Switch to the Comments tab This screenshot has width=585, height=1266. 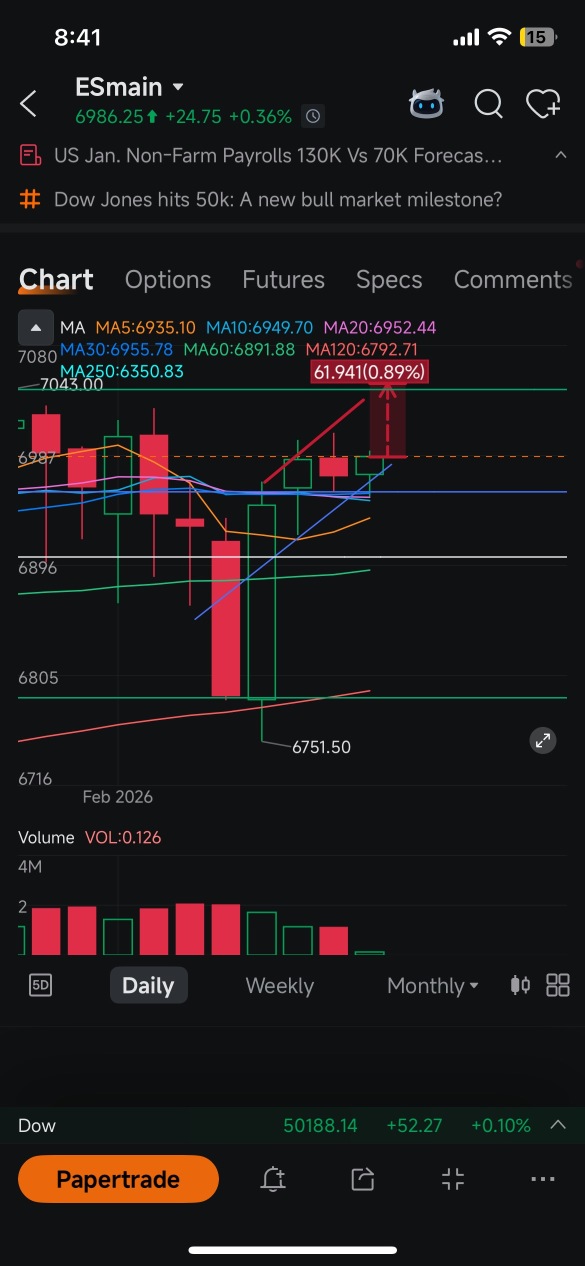point(513,280)
